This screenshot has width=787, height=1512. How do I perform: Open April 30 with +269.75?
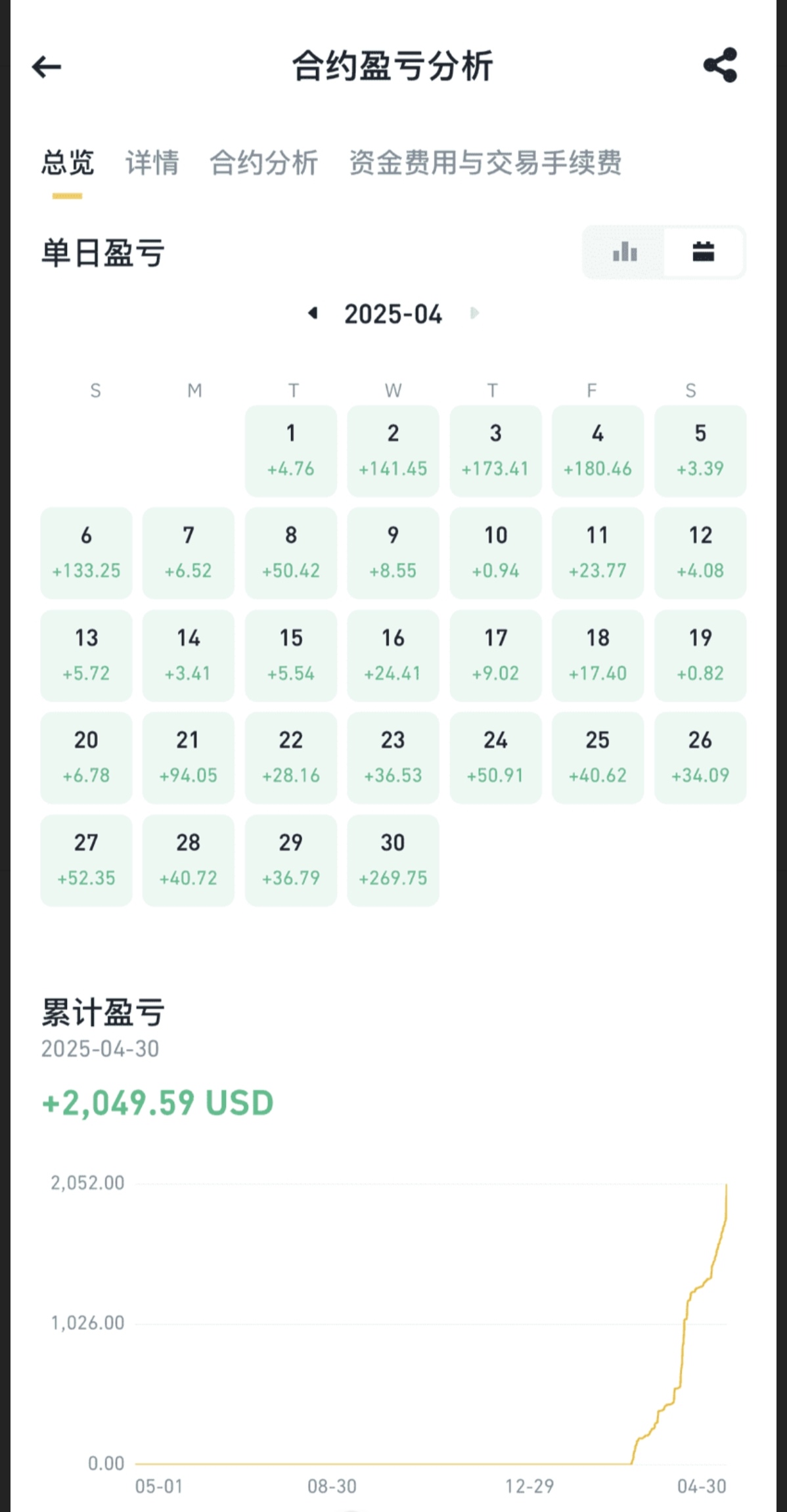pyautogui.click(x=393, y=860)
